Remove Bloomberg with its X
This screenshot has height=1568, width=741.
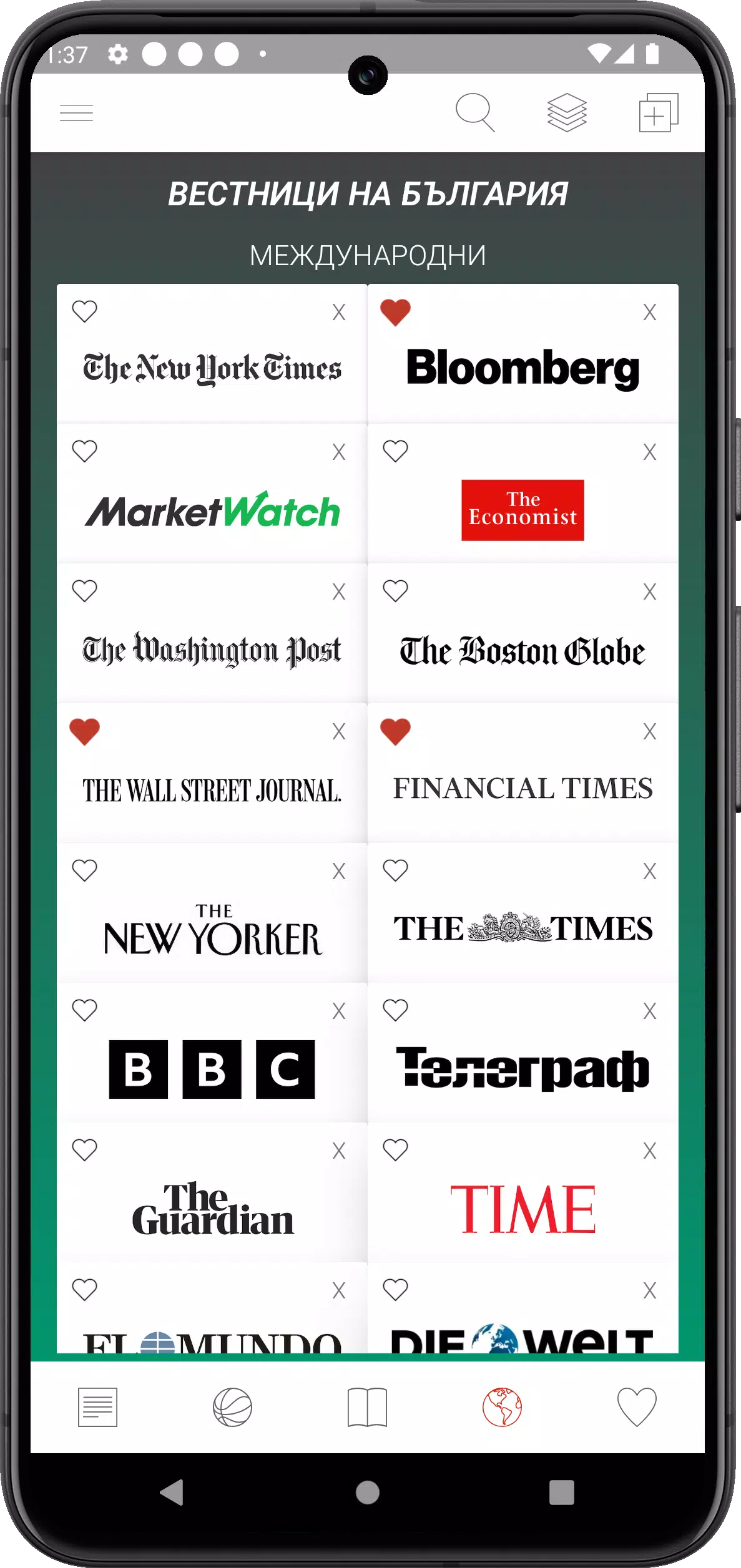coord(650,312)
